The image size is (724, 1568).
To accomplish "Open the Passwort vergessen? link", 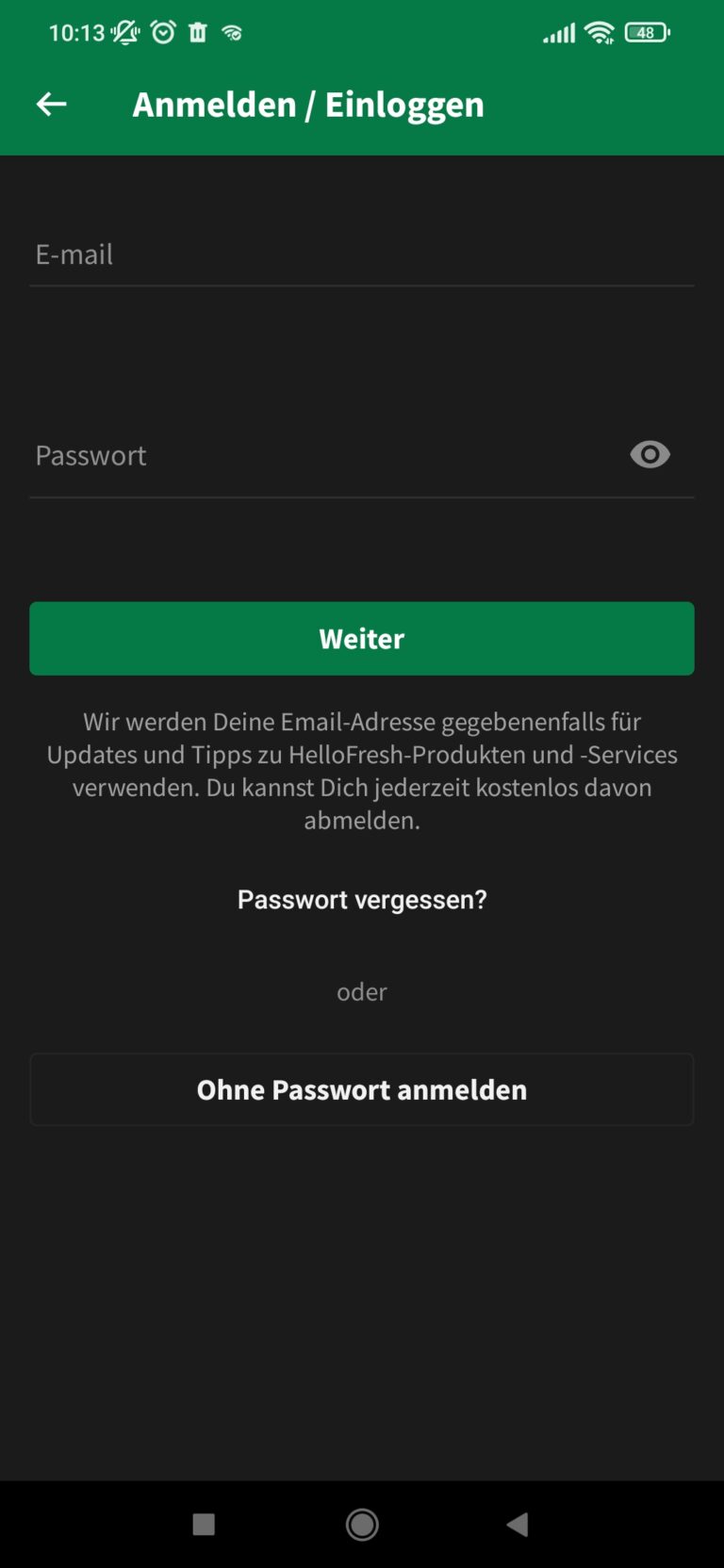I will (x=362, y=900).
